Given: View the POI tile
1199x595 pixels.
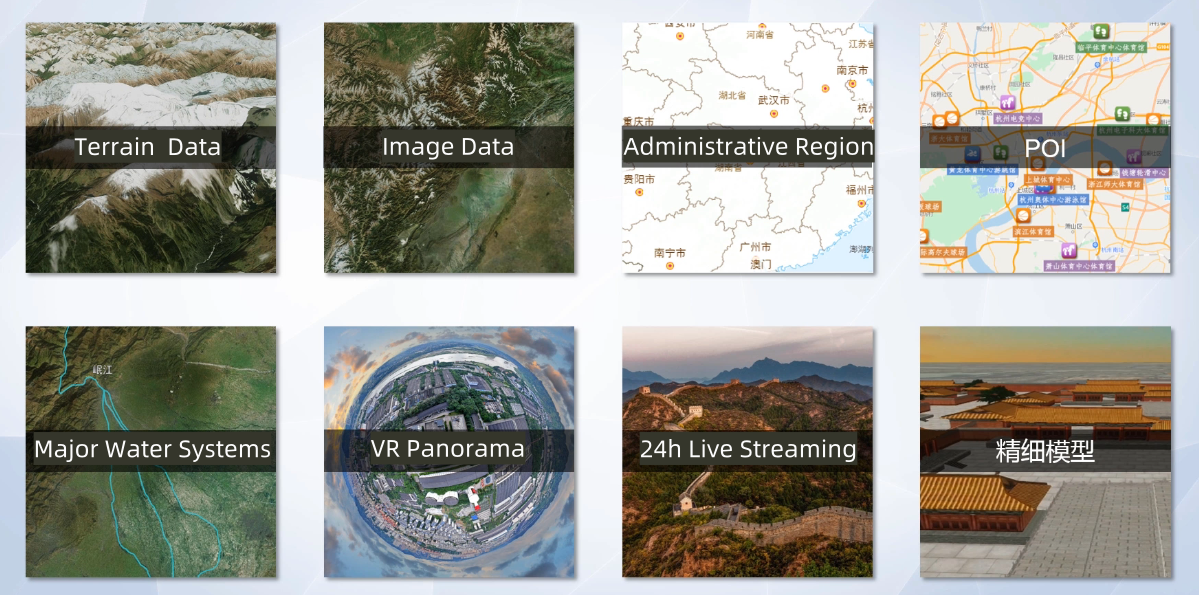Looking at the screenshot, I should 1045,147.
